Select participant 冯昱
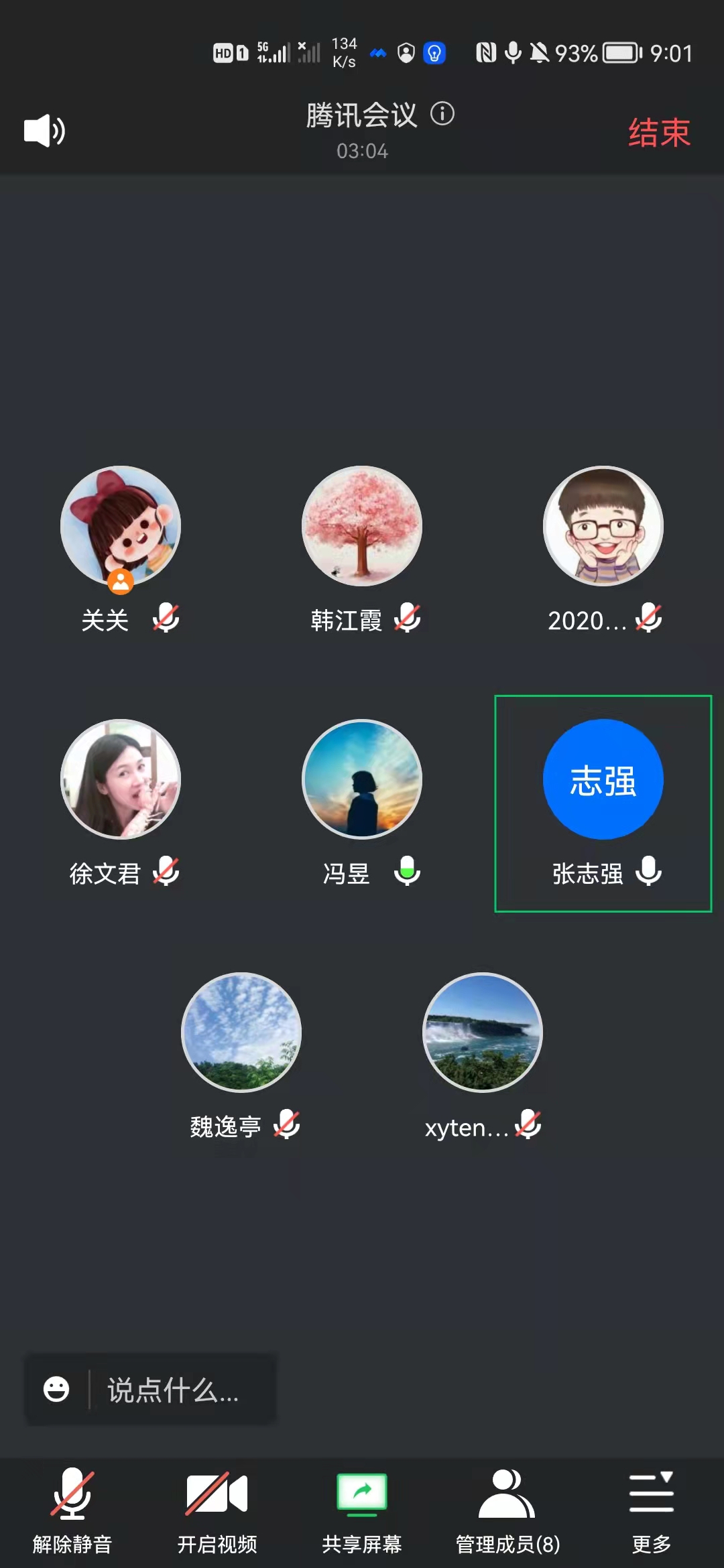The image size is (724, 1568). 362,779
